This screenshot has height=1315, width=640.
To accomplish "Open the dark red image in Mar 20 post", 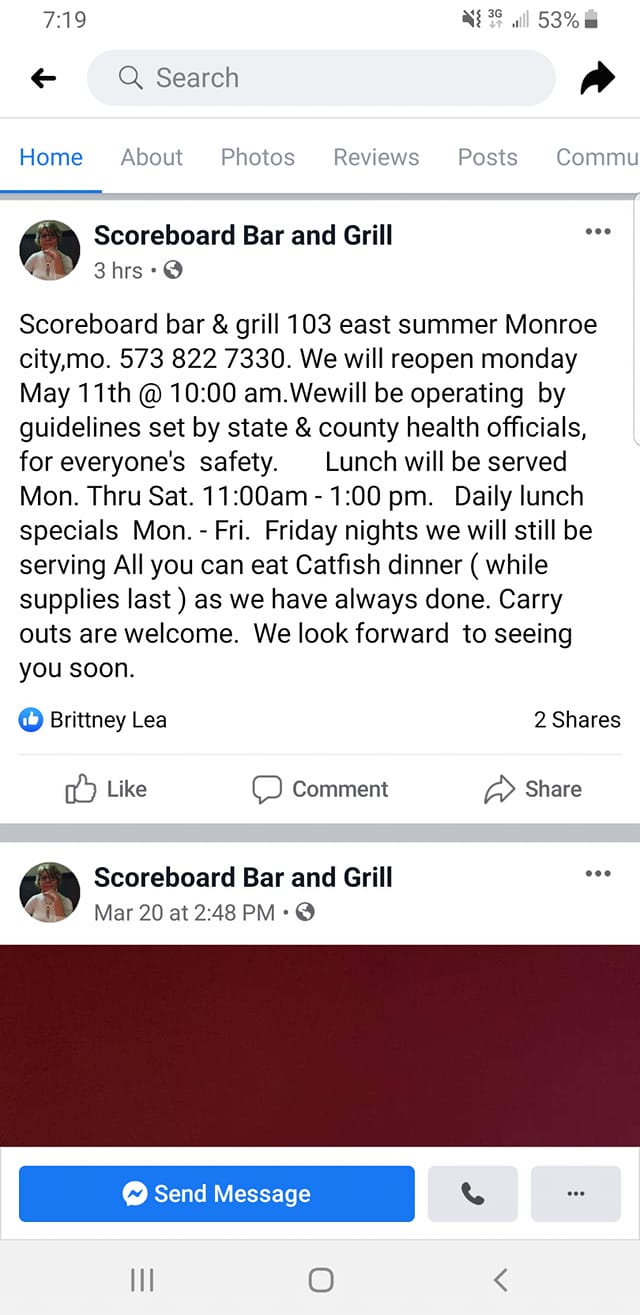I will [320, 1045].
